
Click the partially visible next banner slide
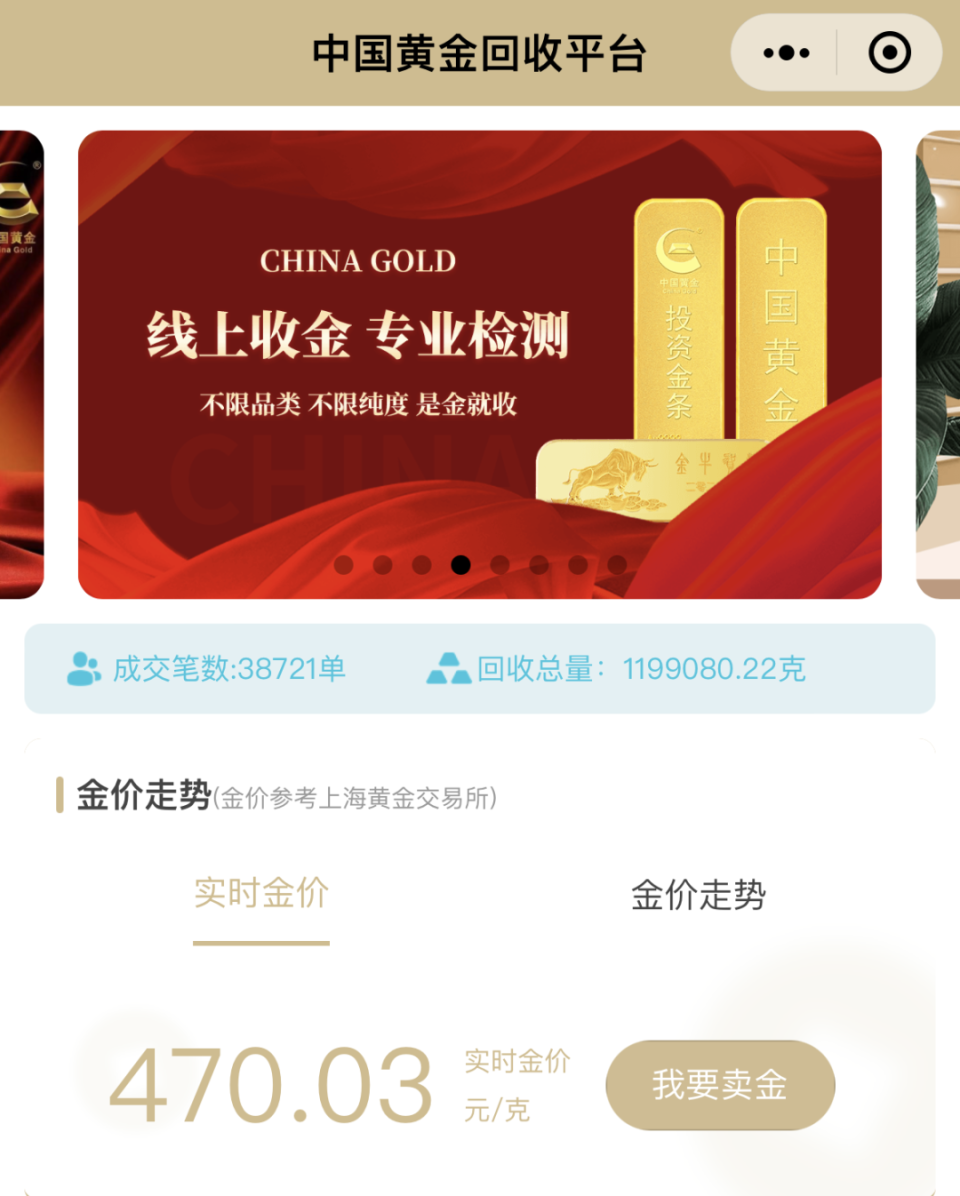(x=938, y=360)
